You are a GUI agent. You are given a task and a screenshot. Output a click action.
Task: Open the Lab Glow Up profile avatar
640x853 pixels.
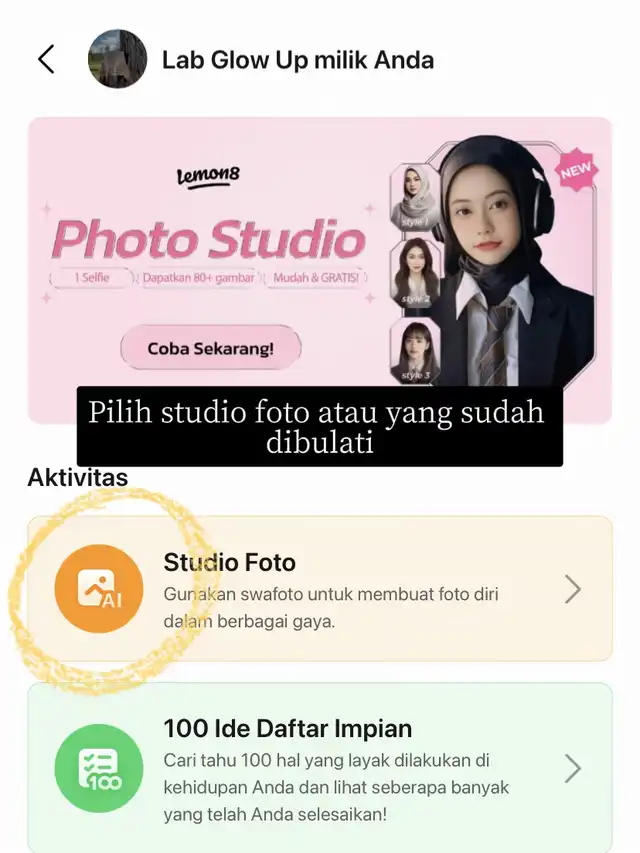click(x=117, y=59)
